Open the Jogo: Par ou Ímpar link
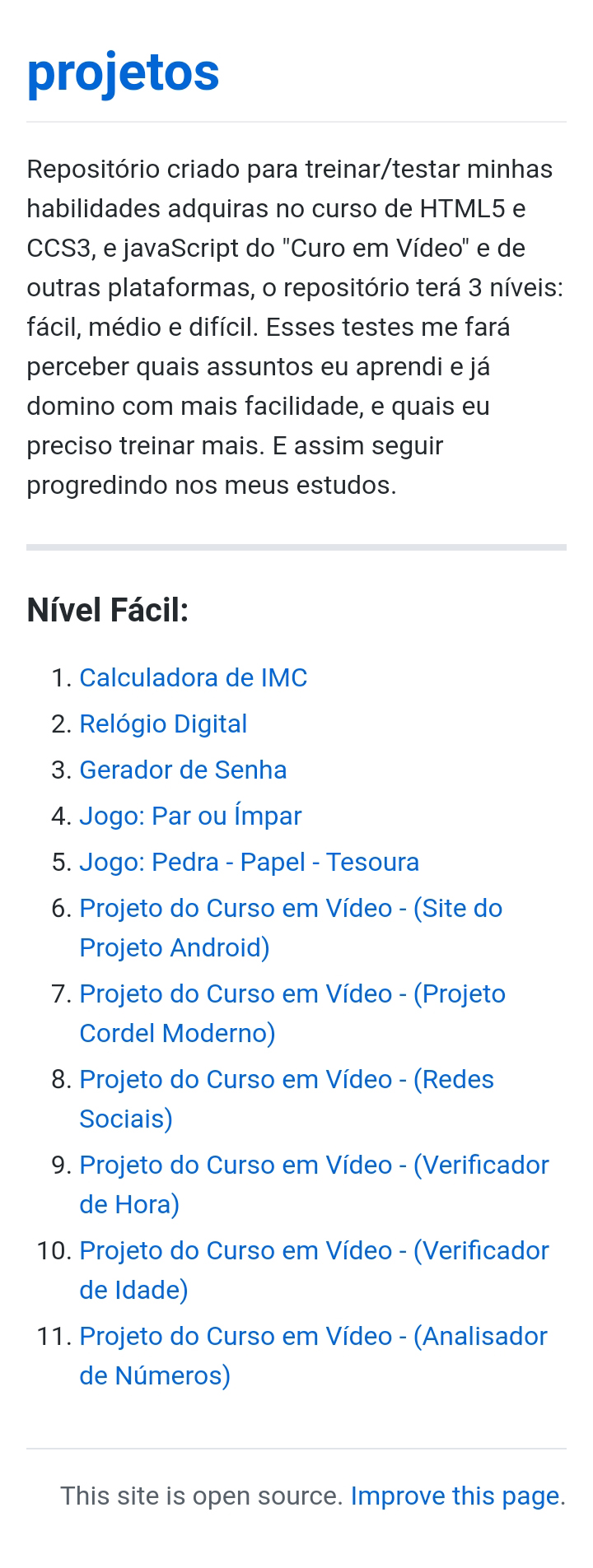The height and width of the screenshot is (1568, 593). click(190, 816)
